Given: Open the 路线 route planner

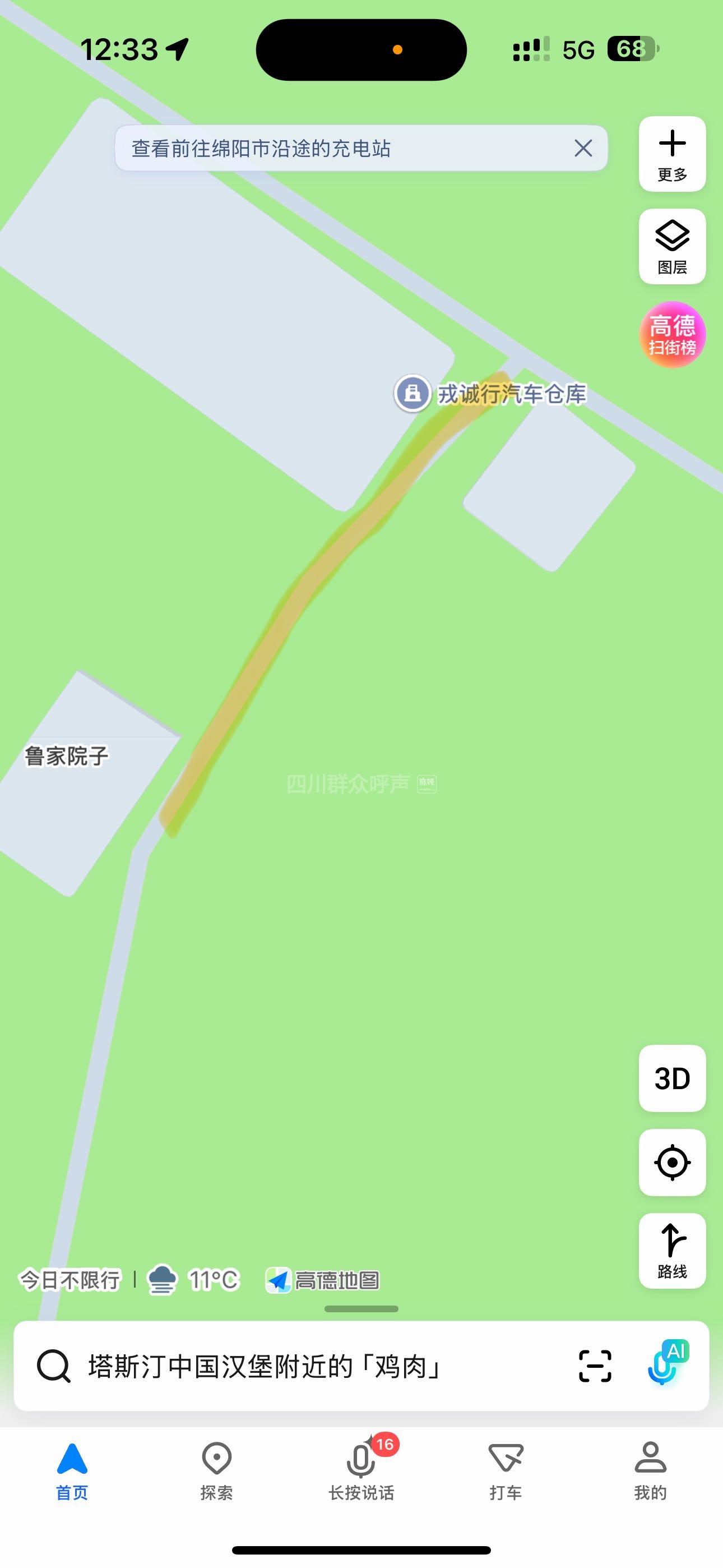Looking at the screenshot, I should pos(672,1249).
